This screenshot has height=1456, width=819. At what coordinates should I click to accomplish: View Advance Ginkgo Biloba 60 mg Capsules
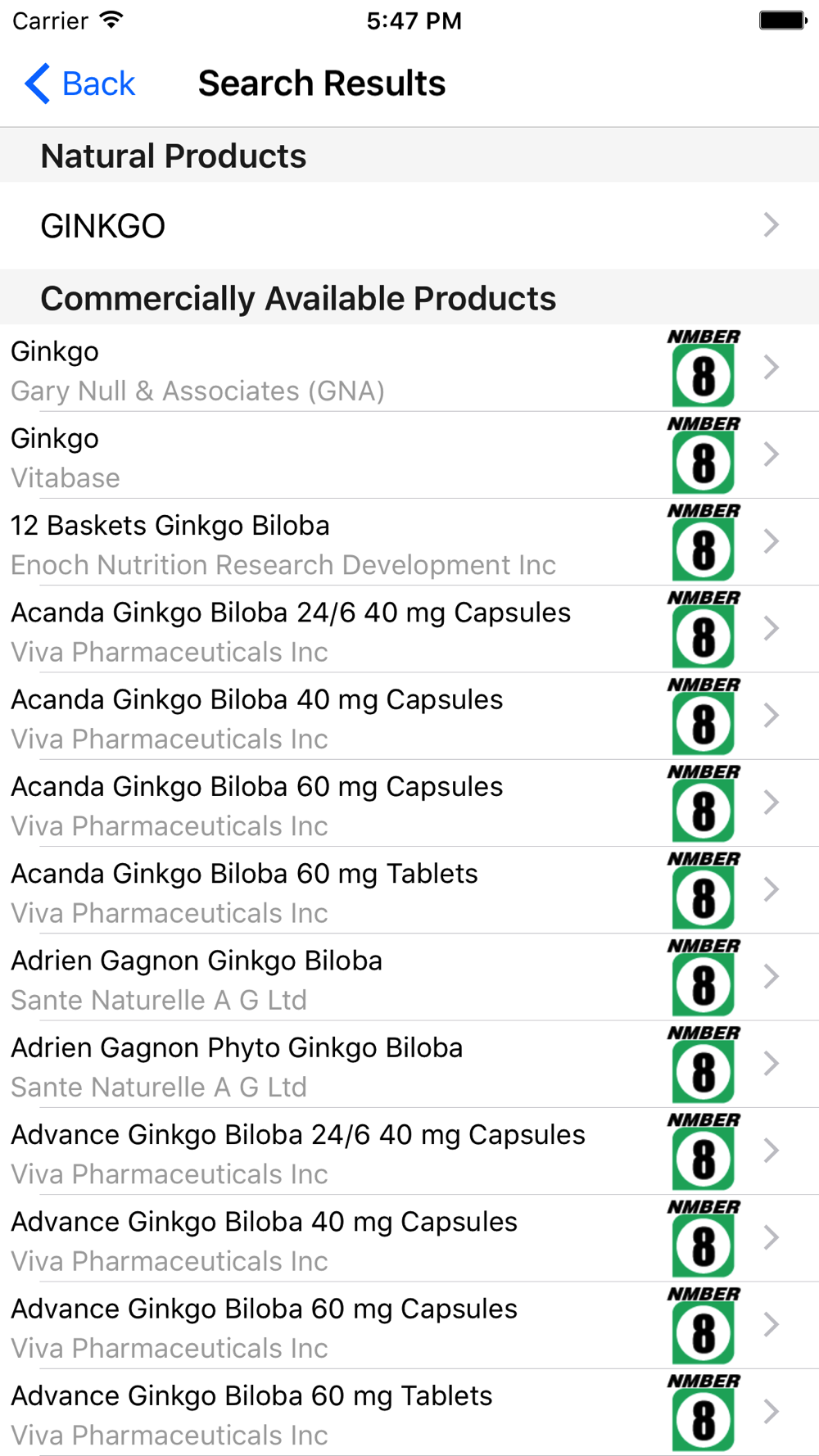[409, 1326]
